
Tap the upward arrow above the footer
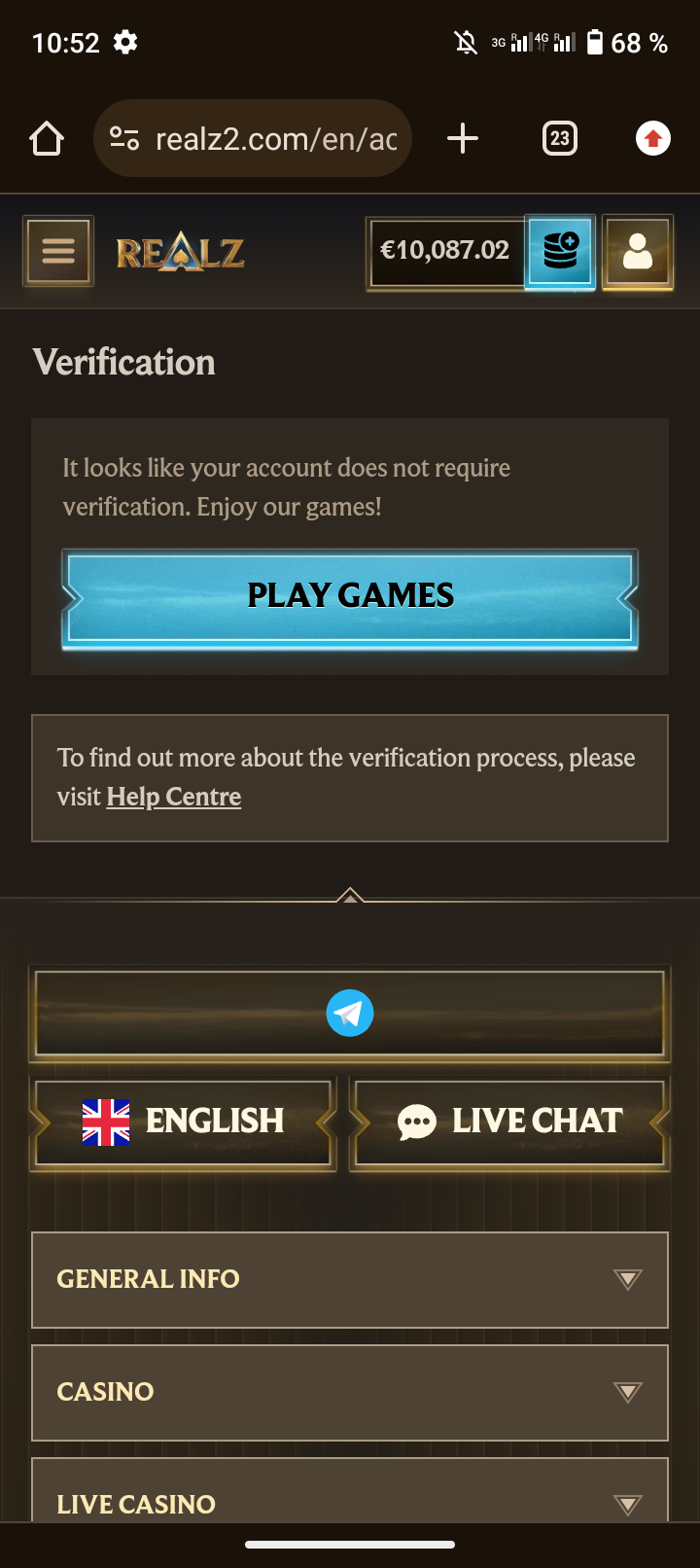coord(350,895)
